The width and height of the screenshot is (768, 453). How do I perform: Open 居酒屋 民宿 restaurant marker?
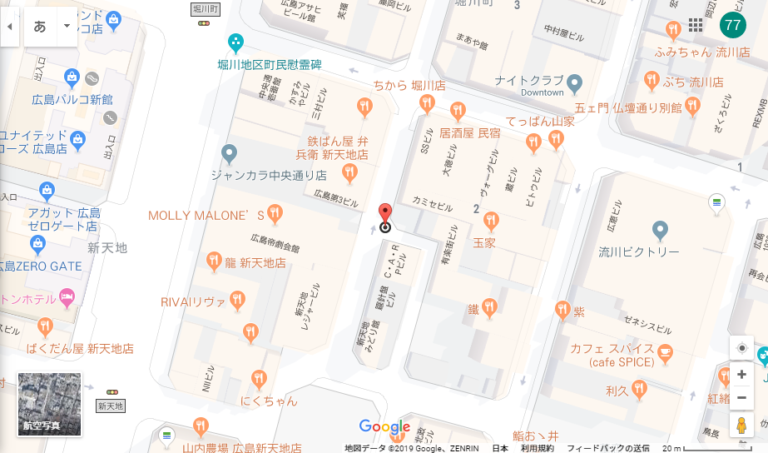pos(458,110)
